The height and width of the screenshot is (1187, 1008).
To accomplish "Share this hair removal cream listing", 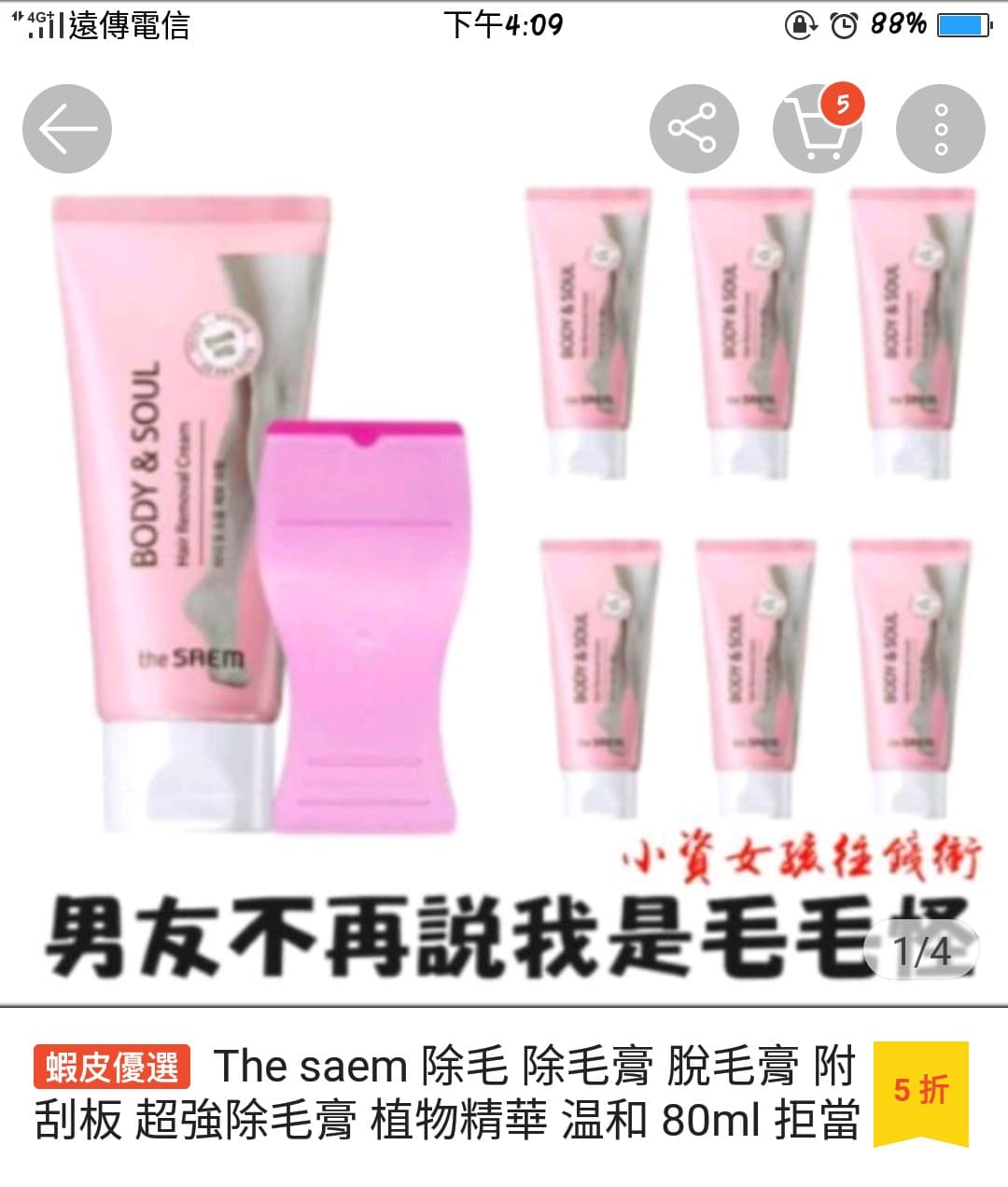I will point(693,129).
